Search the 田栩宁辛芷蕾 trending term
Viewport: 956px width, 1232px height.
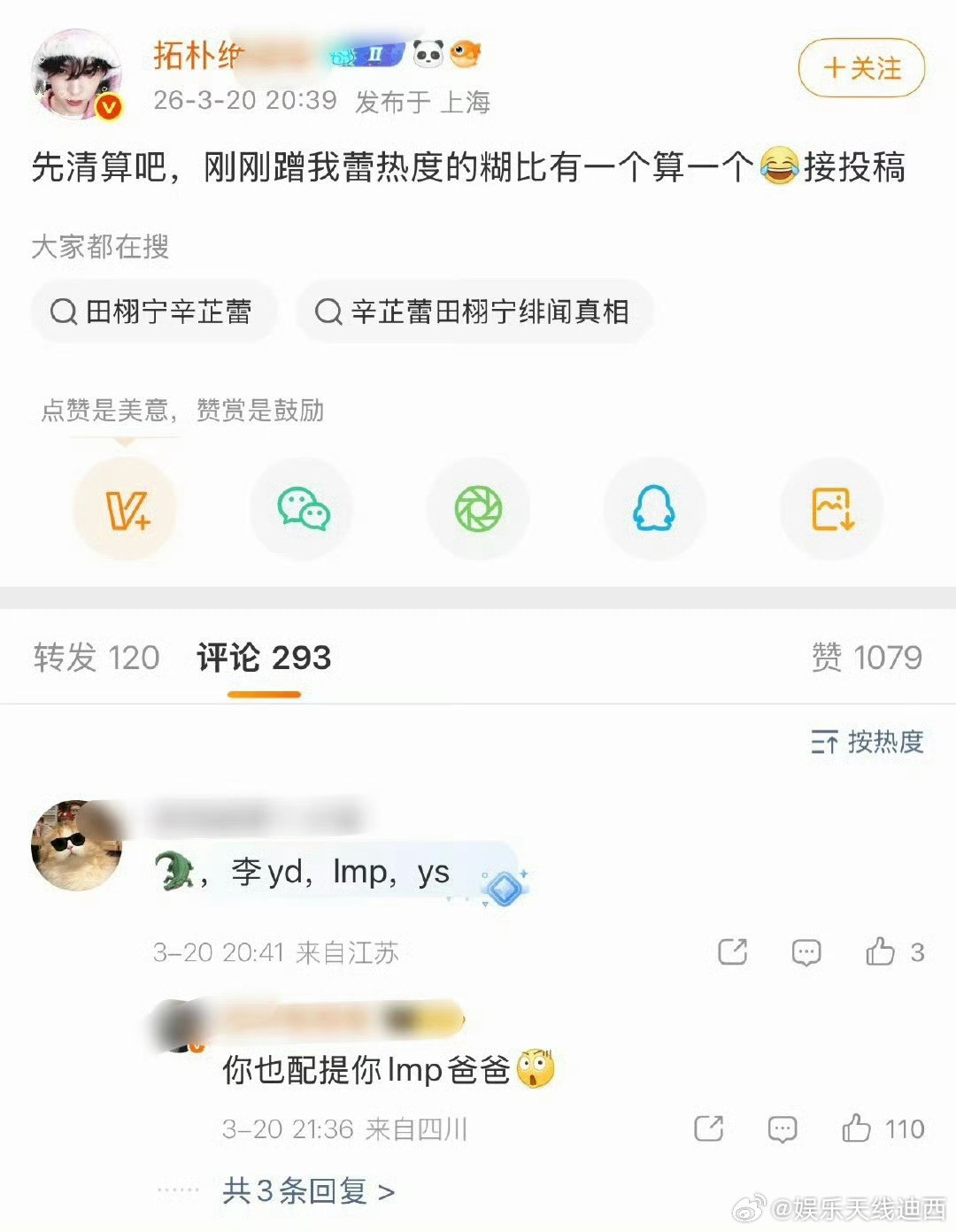[154, 312]
